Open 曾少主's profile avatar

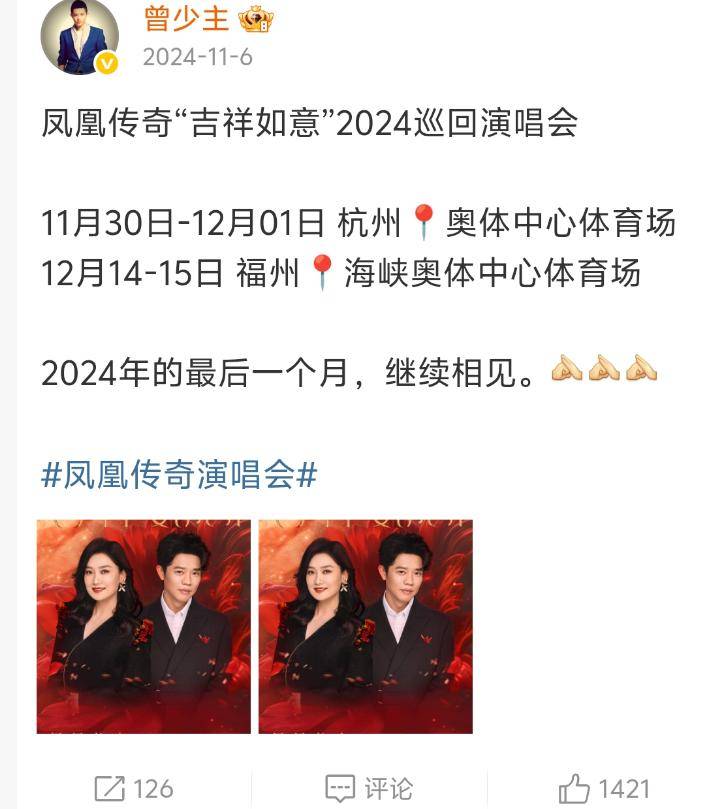tap(79, 37)
